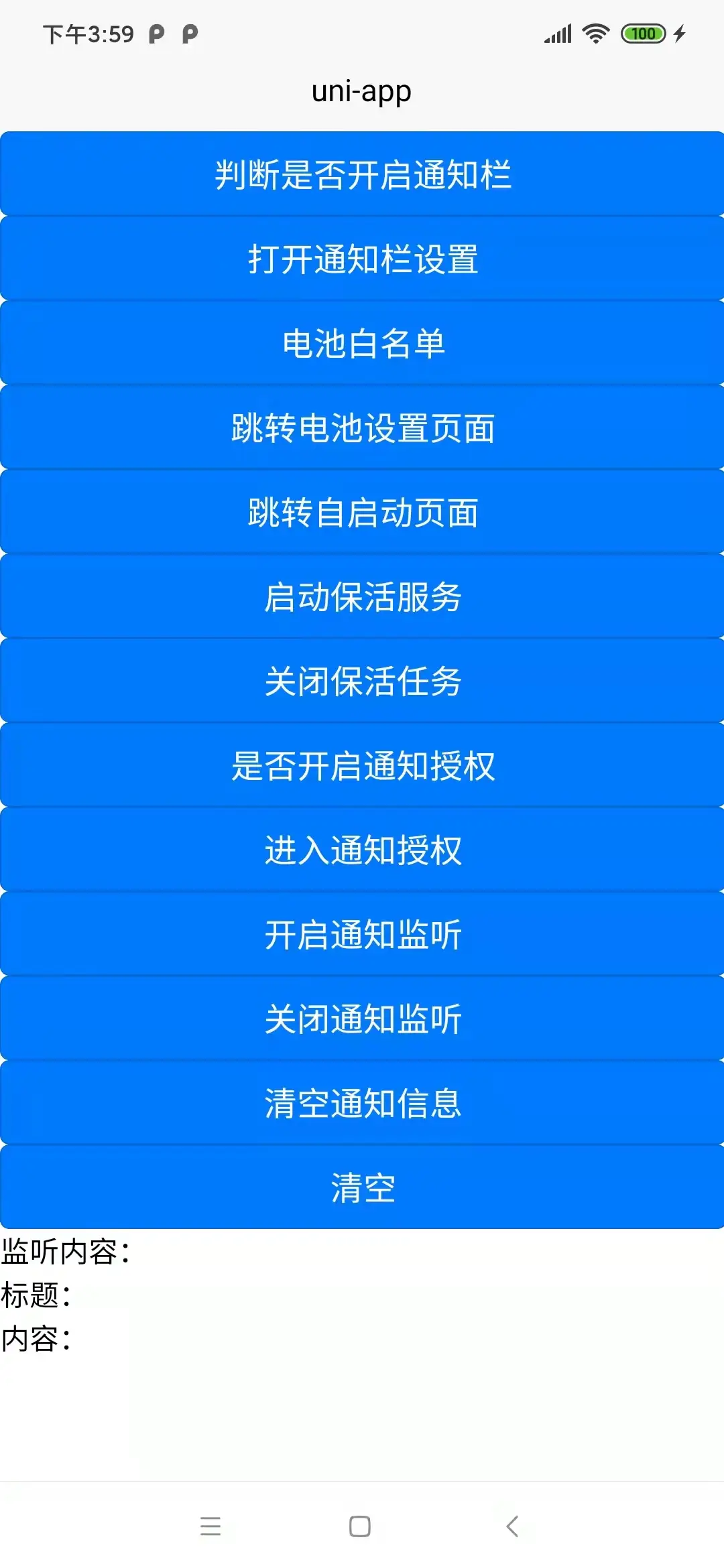Check notification permission with 是否开启通知授权
The image size is (724, 1568).
coord(362,765)
